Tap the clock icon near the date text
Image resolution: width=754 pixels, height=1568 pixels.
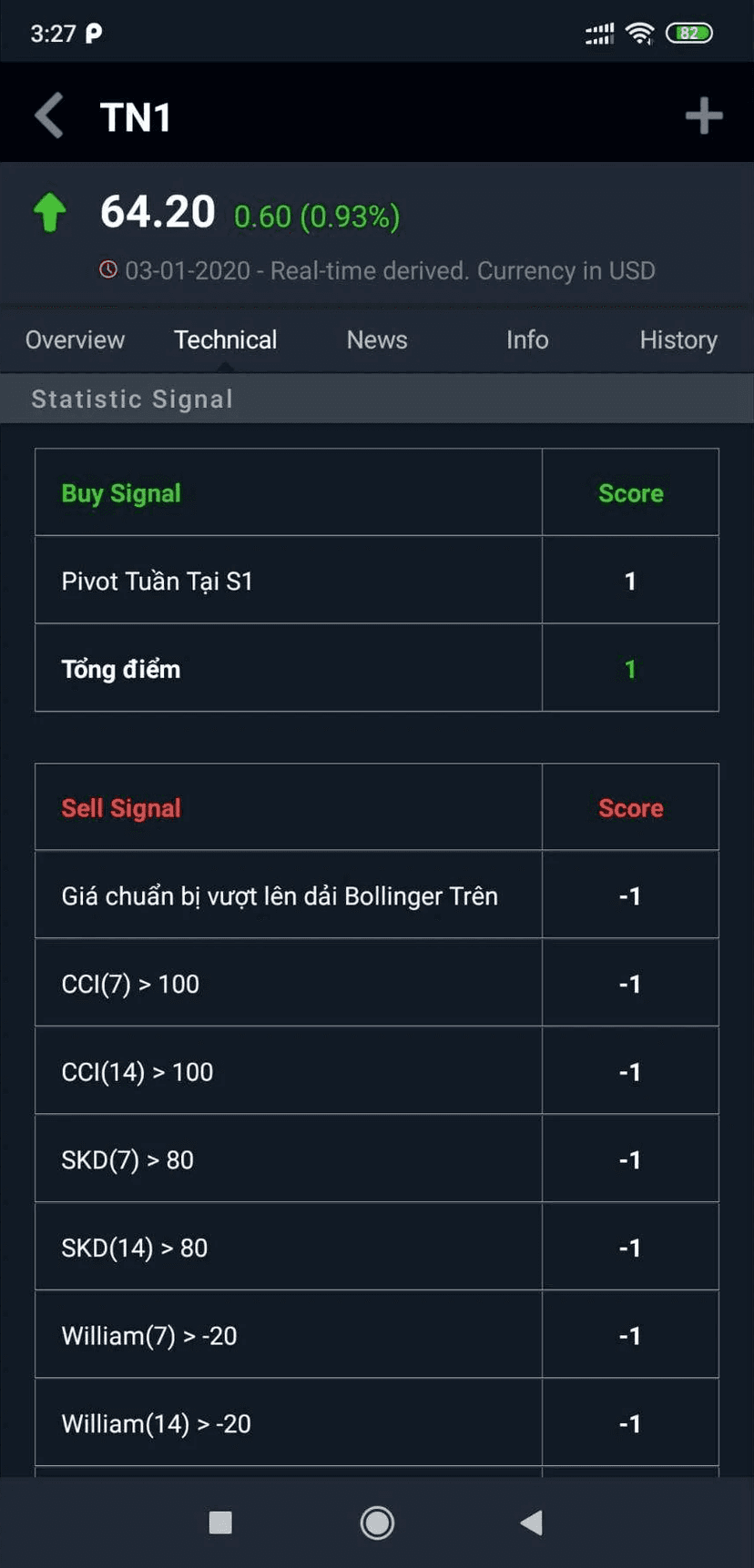pyautogui.click(x=108, y=269)
